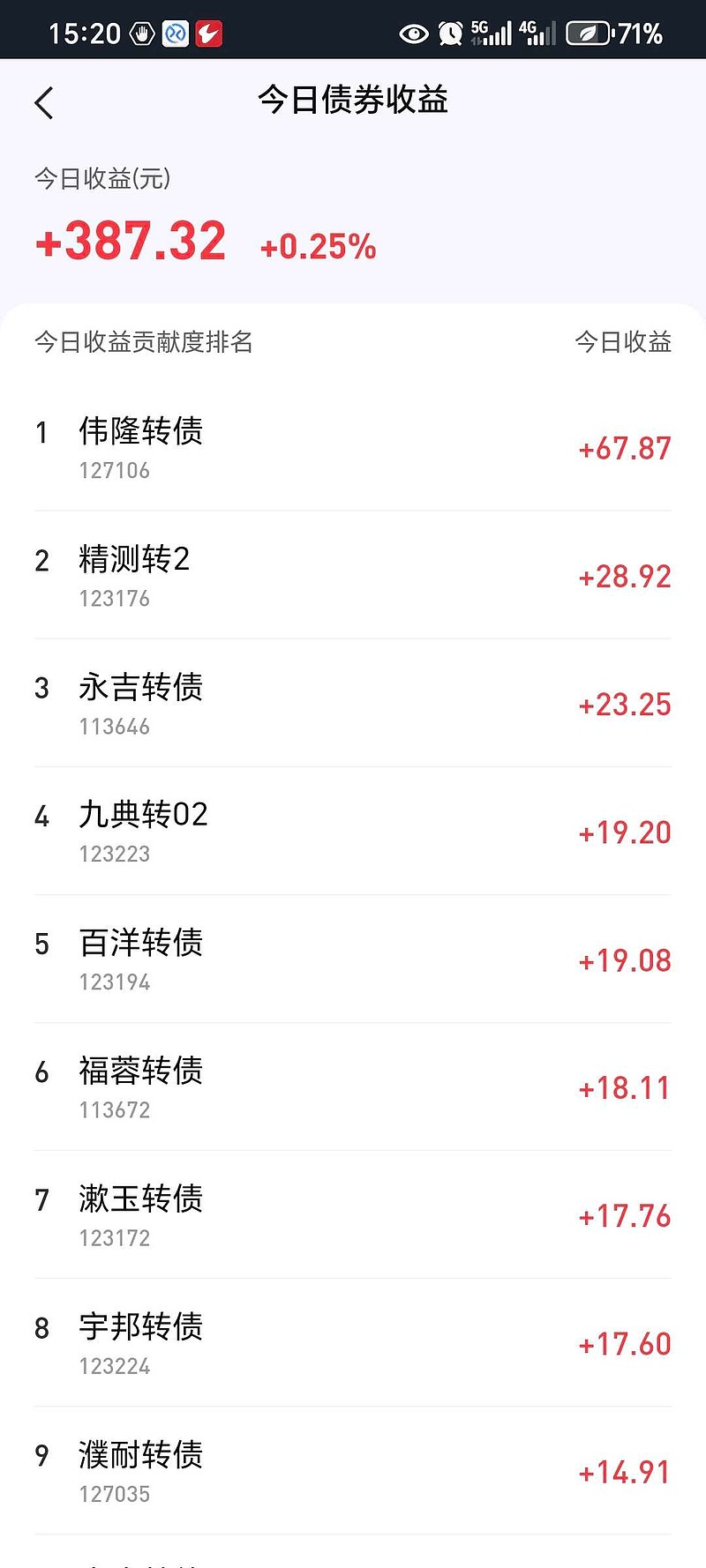Tap the 今日收益 column header
Image resolution: width=706 pixels, height=1568 pixels.
pos(624,342)
